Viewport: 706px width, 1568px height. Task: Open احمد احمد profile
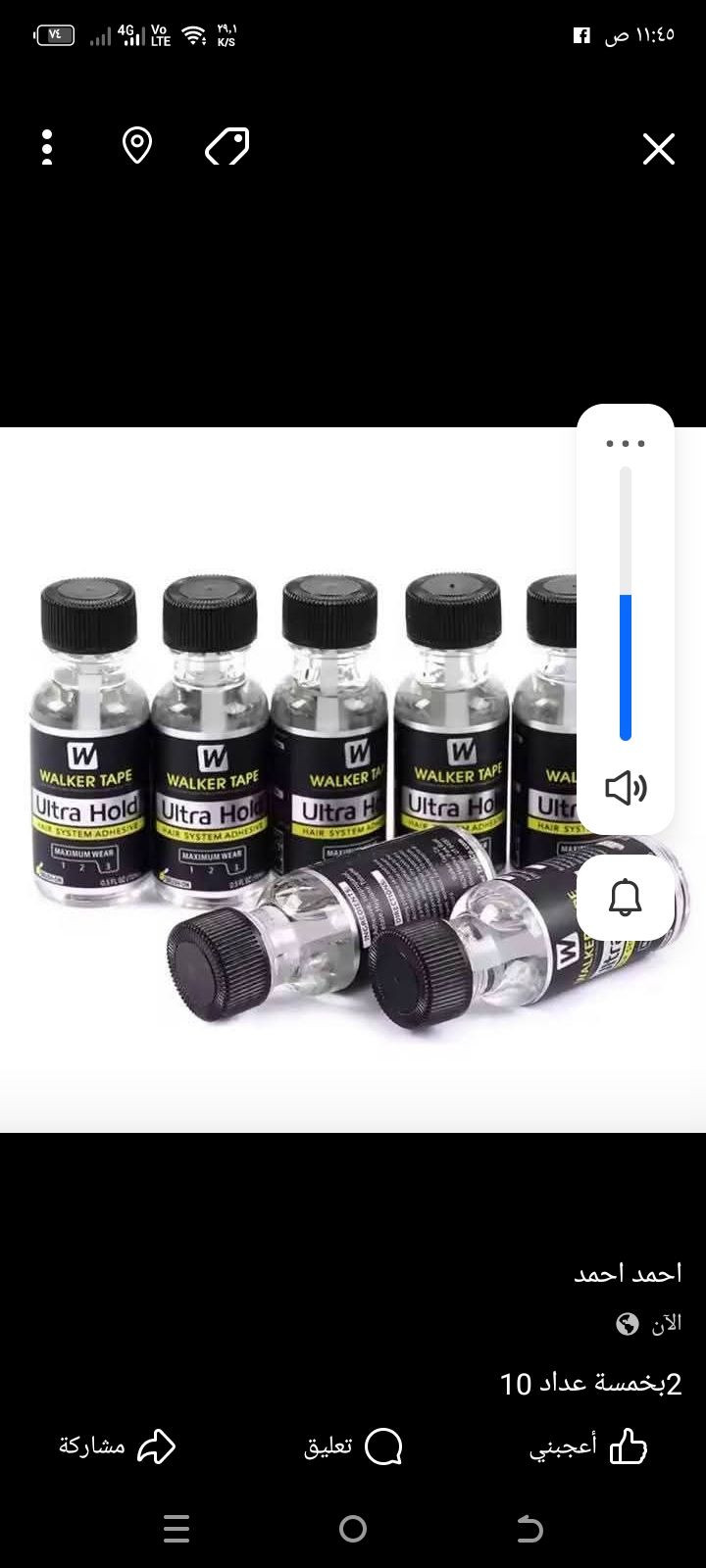tap(628, 1273)
